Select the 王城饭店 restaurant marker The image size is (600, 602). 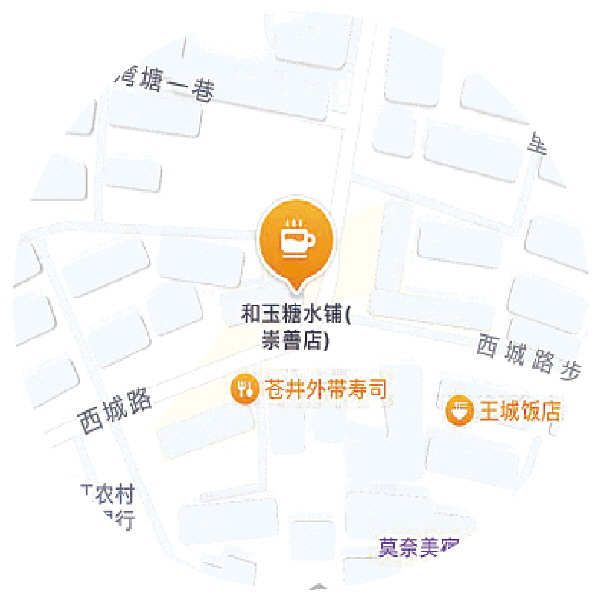tap(459, 410)
